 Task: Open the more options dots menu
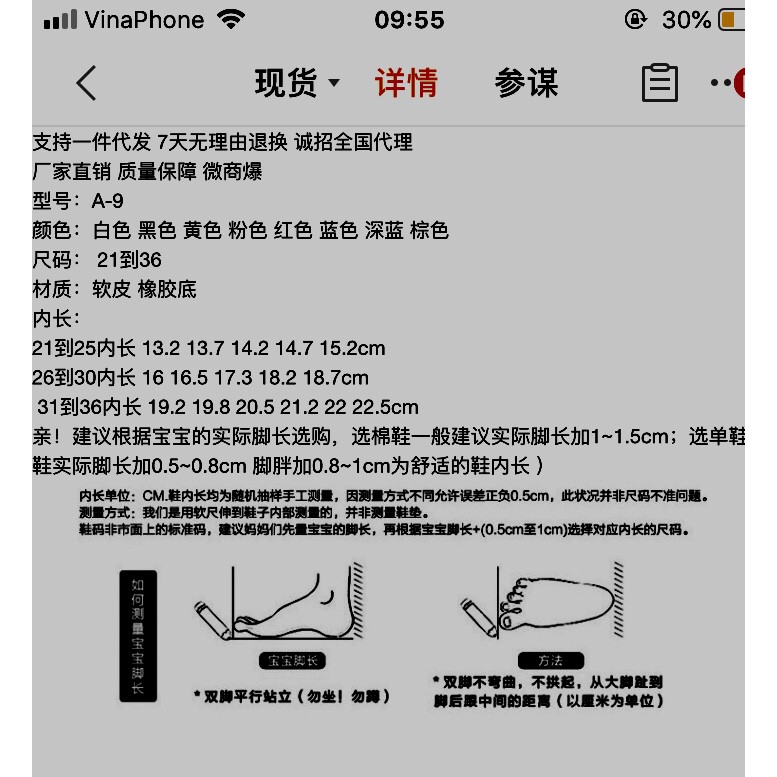click(x=723, y=83)
